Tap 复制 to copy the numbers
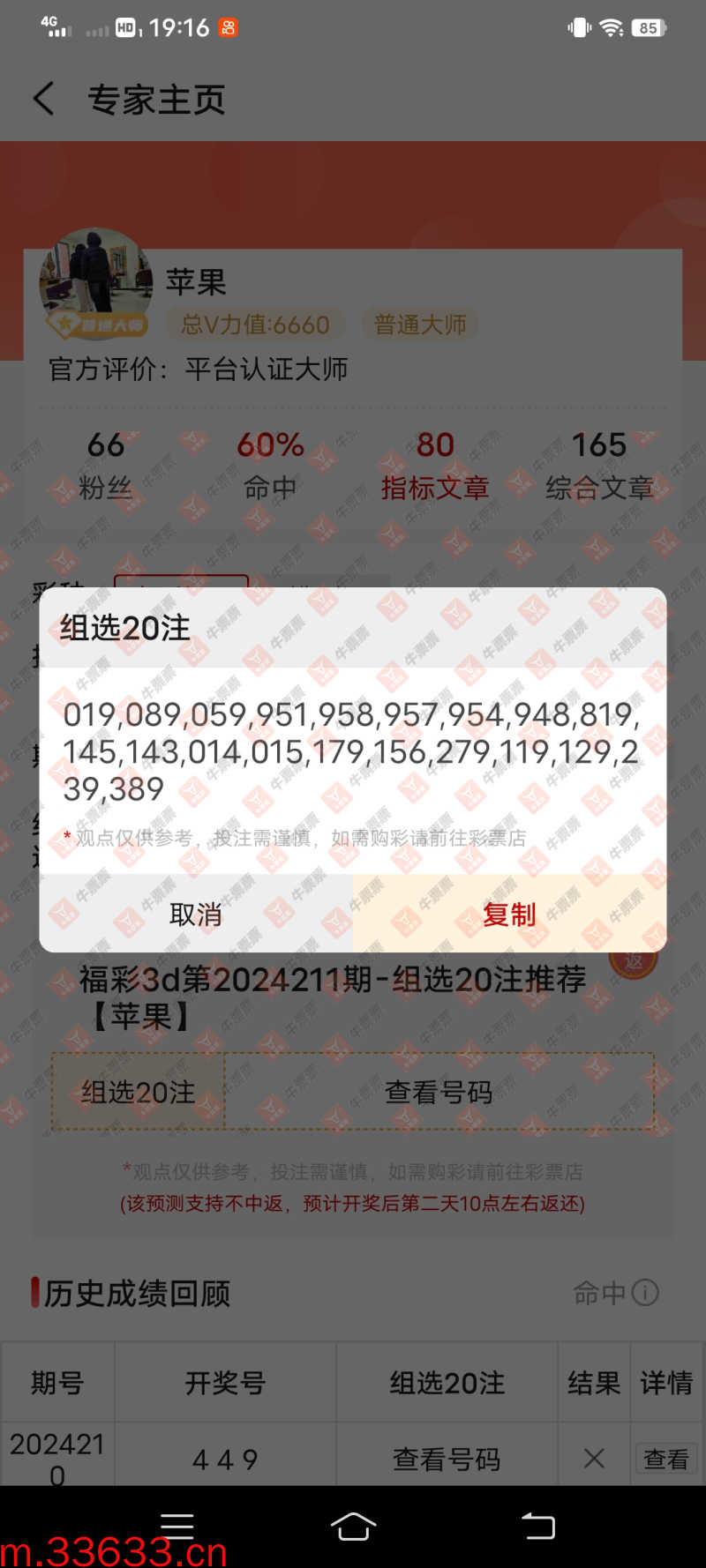Screen dimensions: 706x1568 pos(509,914)
